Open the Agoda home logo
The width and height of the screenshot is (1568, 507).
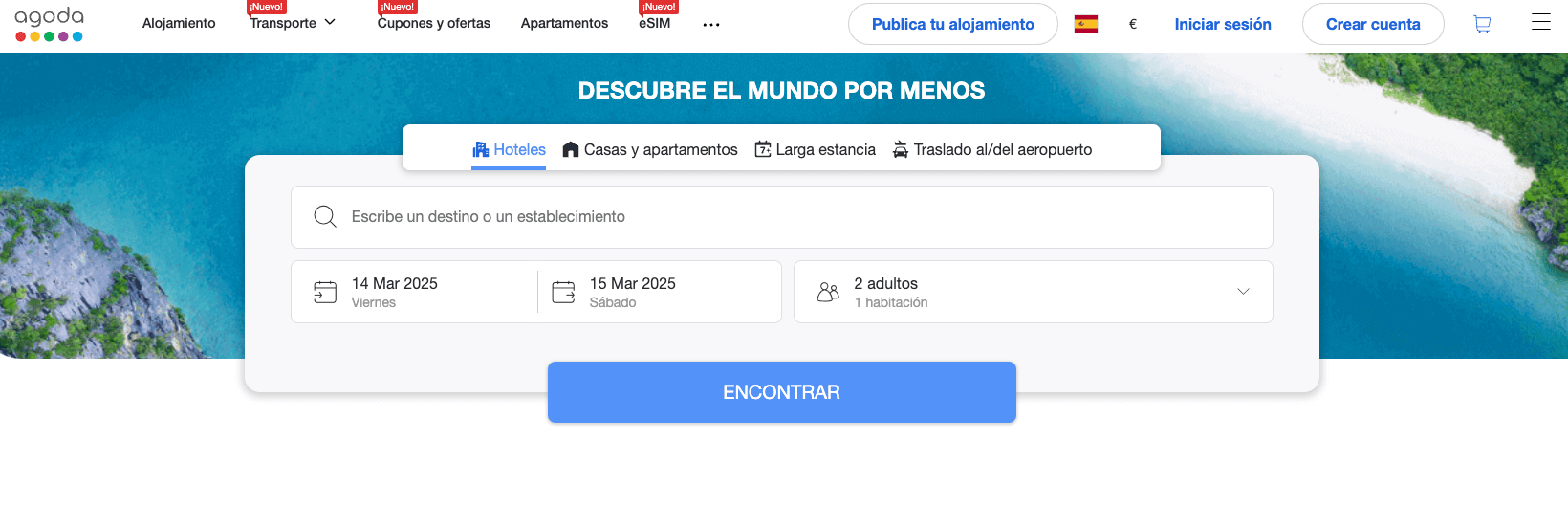(x=50, y=24)
